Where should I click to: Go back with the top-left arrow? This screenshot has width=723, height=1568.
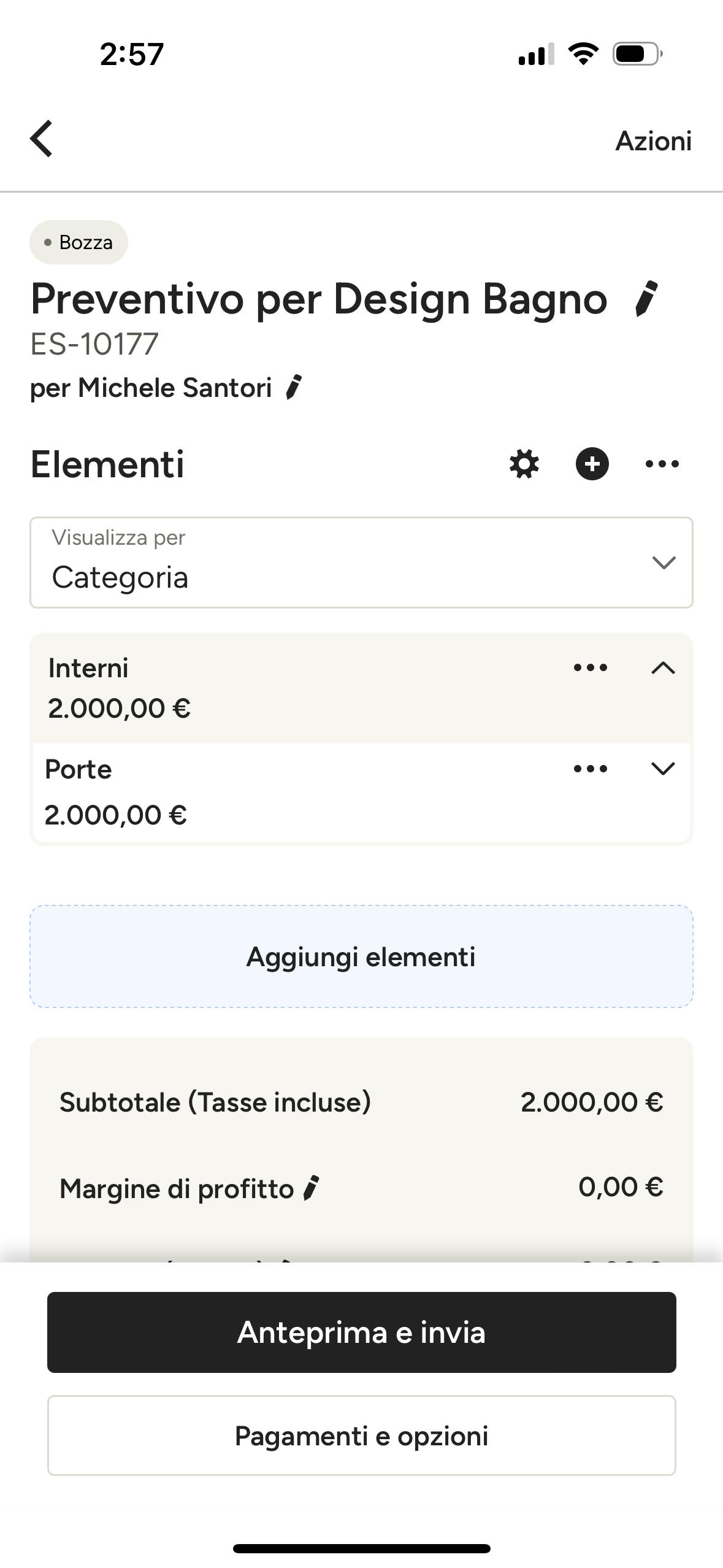click(41, 139)
